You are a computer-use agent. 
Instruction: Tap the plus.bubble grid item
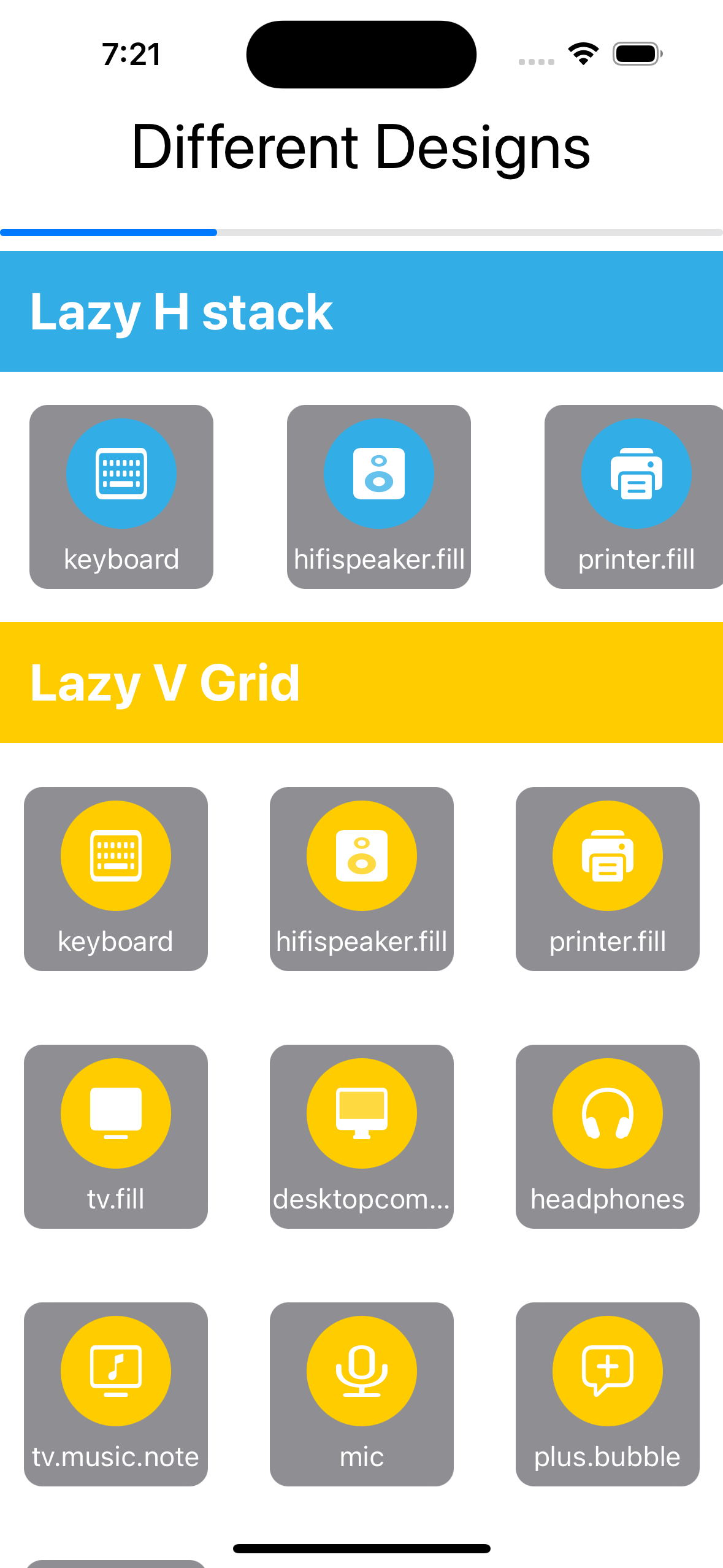click(607, 1394)
